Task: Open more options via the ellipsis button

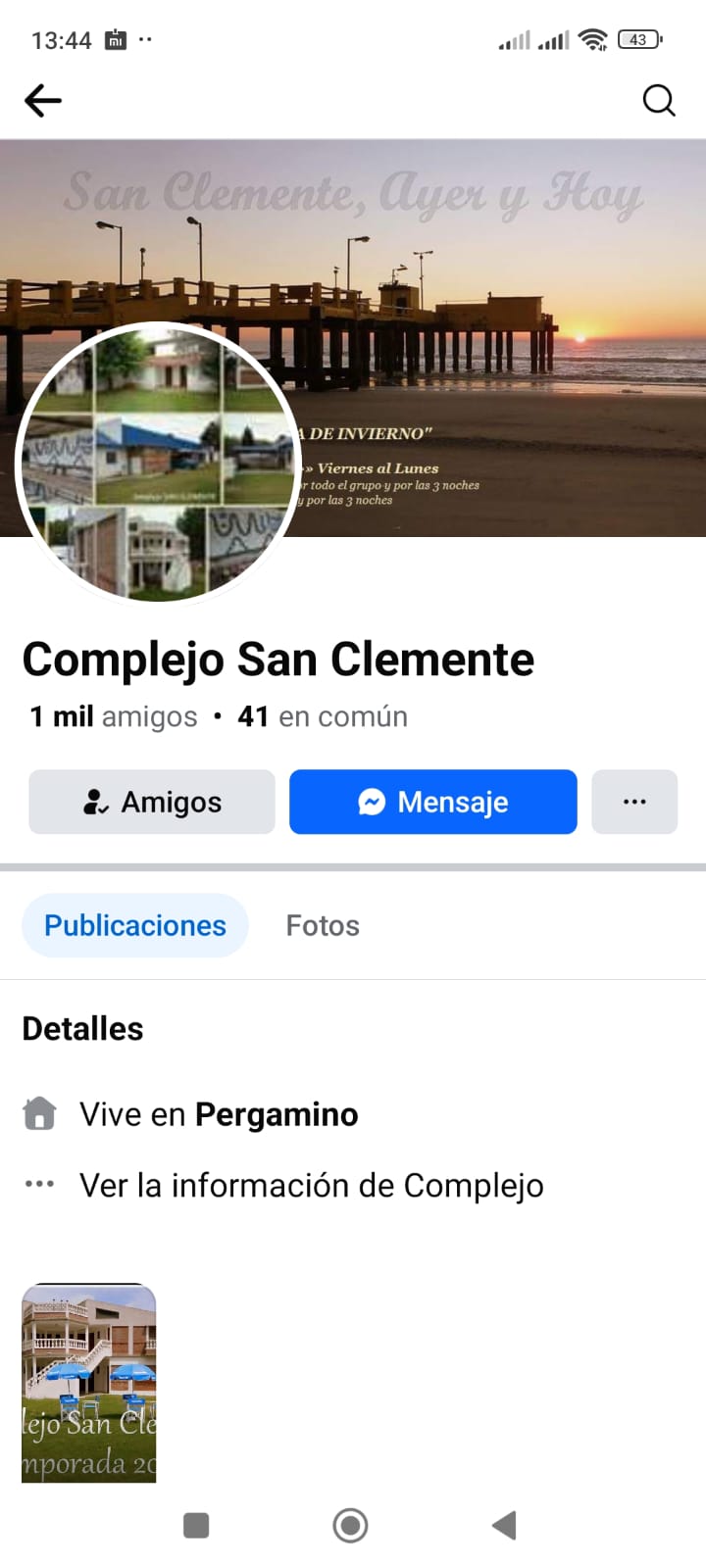Action: click(634, 802)
